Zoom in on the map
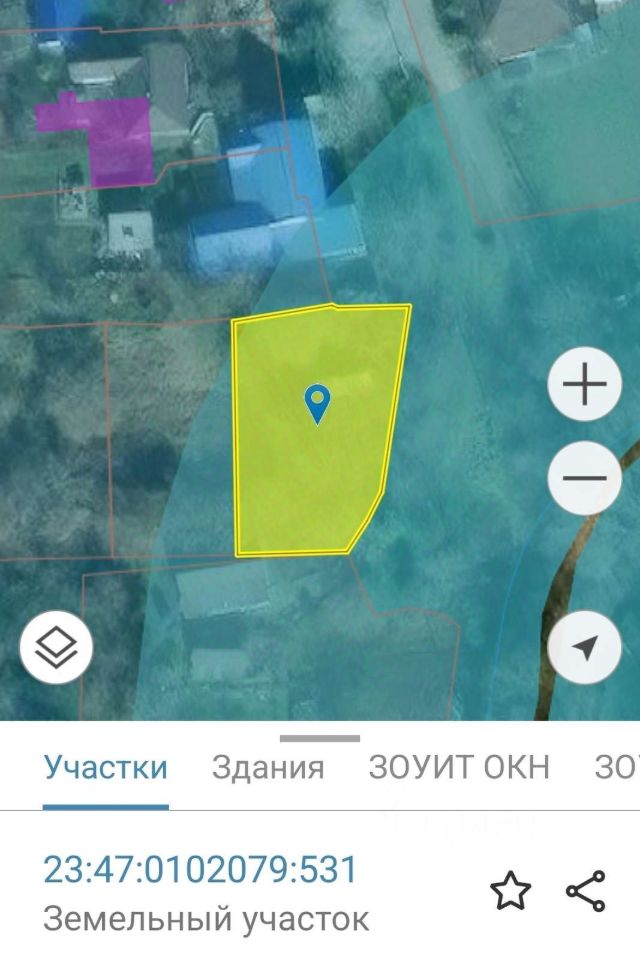 (x=585, y=385)
